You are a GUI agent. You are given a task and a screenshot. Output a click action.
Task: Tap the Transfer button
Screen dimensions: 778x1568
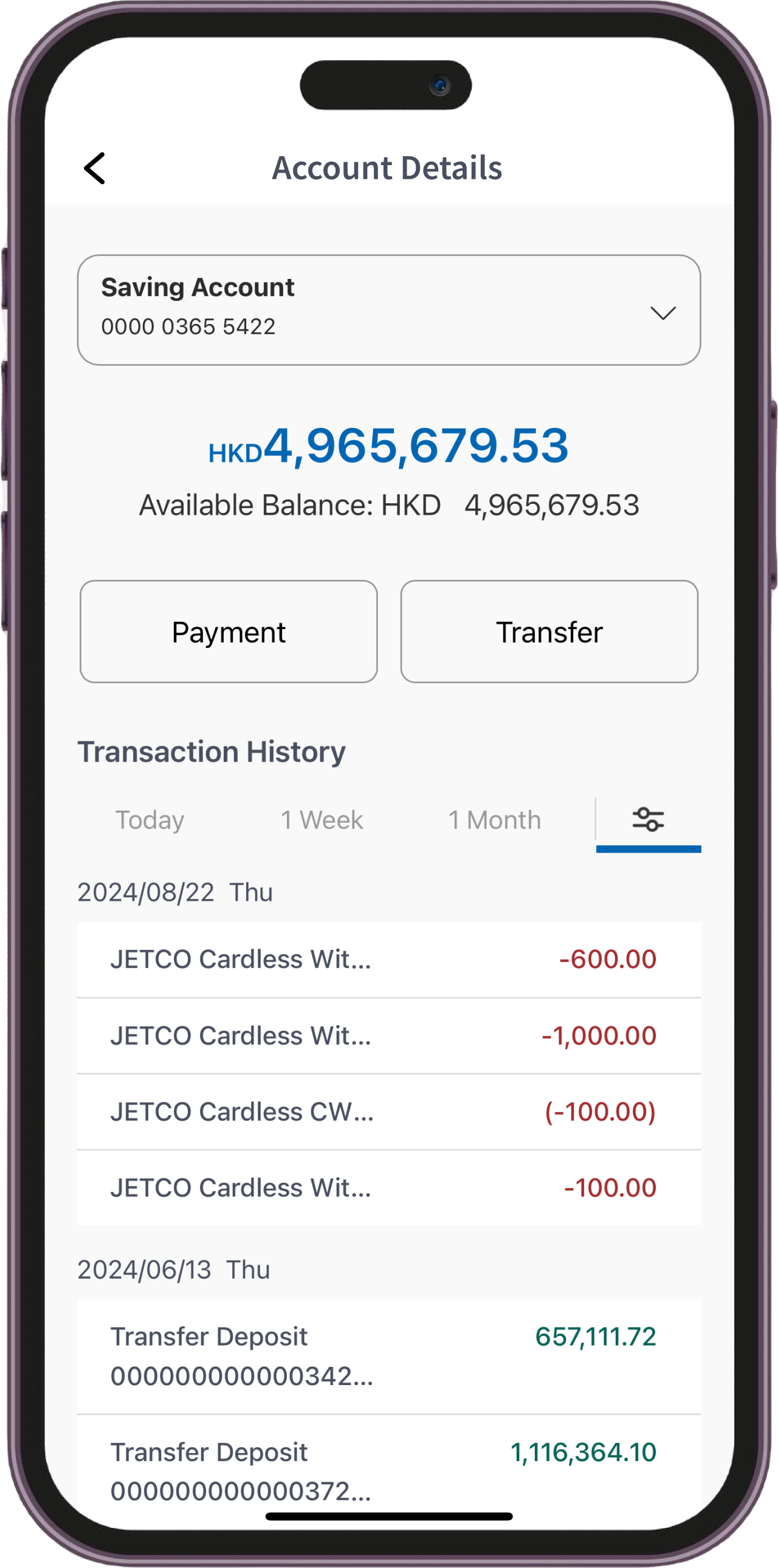(548, 632)
